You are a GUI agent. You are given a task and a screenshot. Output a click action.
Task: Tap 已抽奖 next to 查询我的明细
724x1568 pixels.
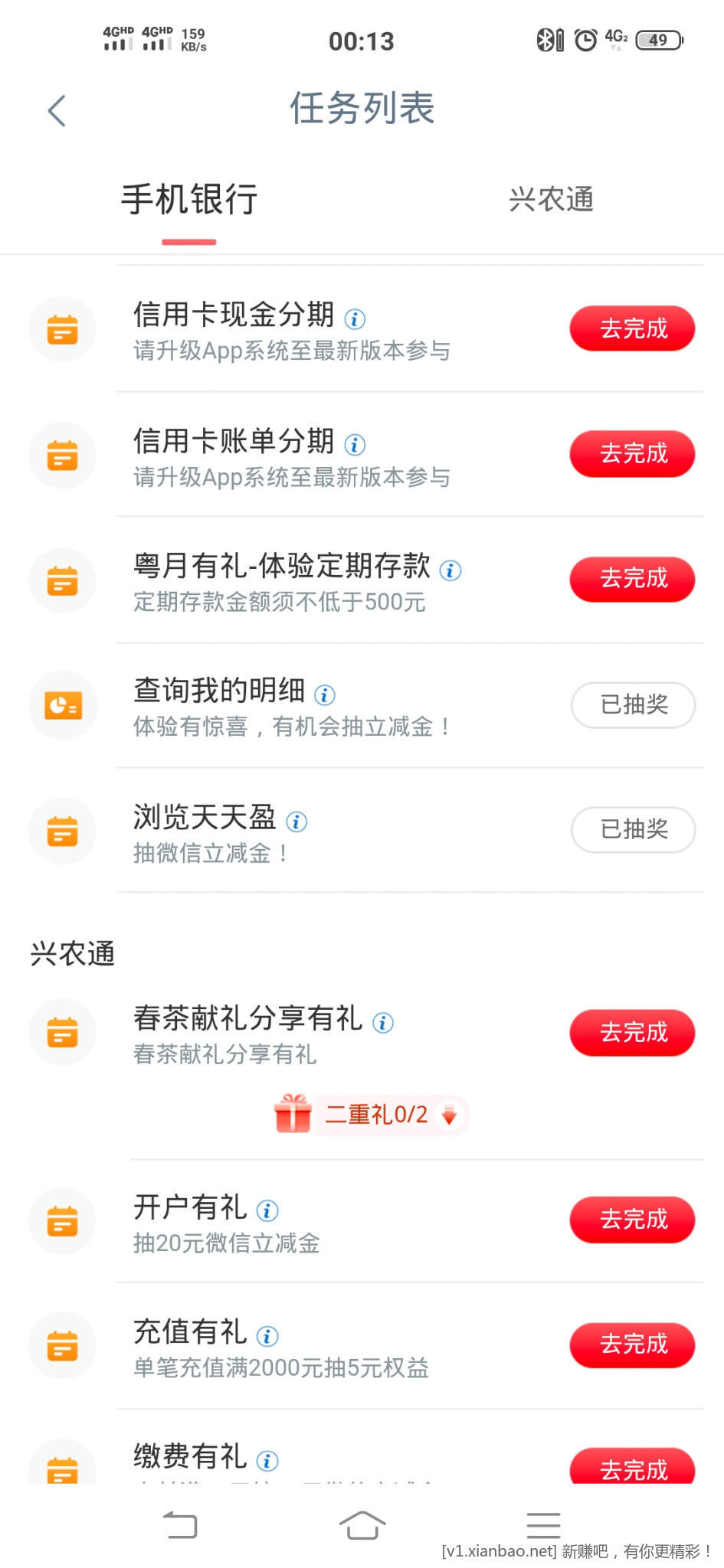[633, 704]
